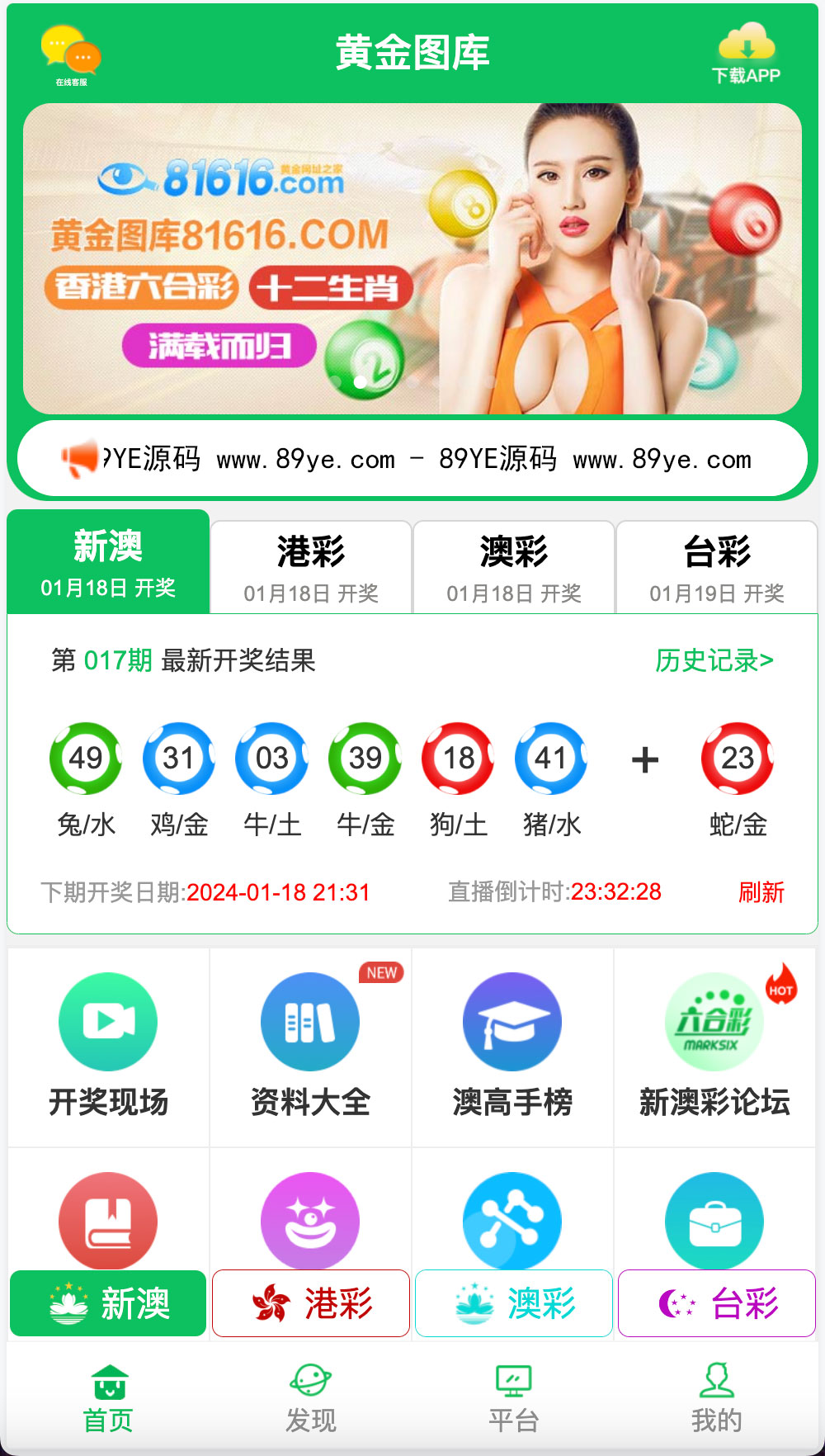Open online customer service chat

pos(71,54)
